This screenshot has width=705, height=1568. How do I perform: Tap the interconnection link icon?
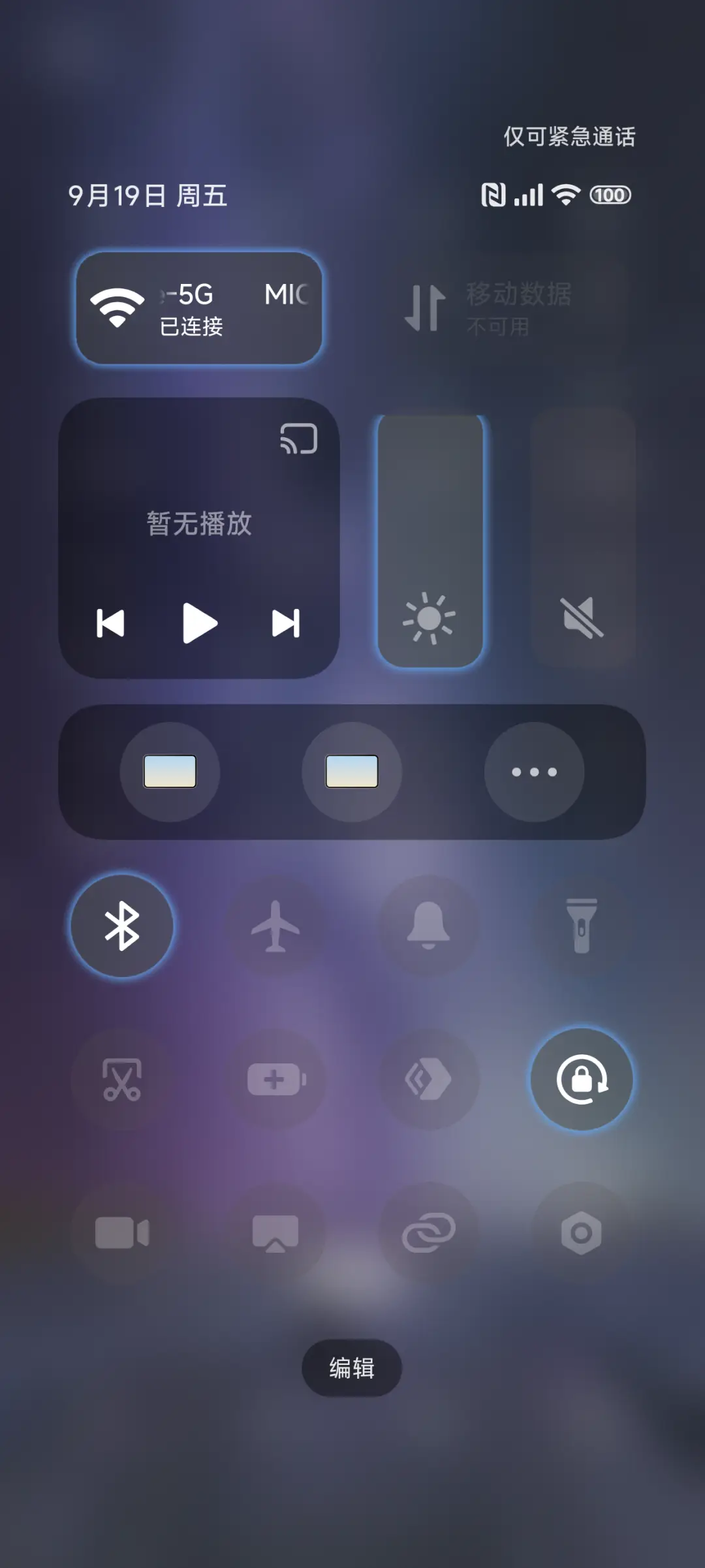click(429, 1234)
